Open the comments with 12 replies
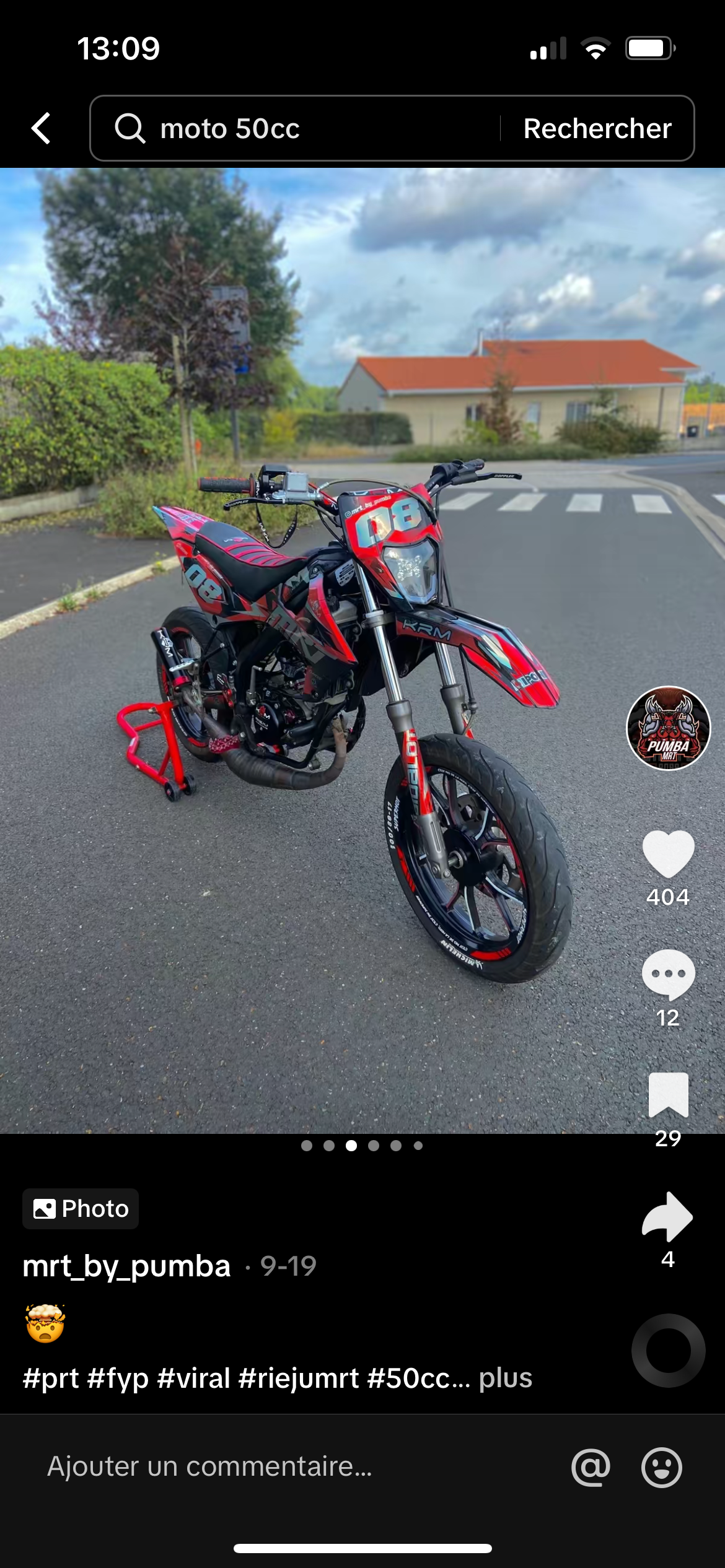Image resolution: width=725 pixels, height=1568 pixels. pyautogui.click(x=668, y=974)
